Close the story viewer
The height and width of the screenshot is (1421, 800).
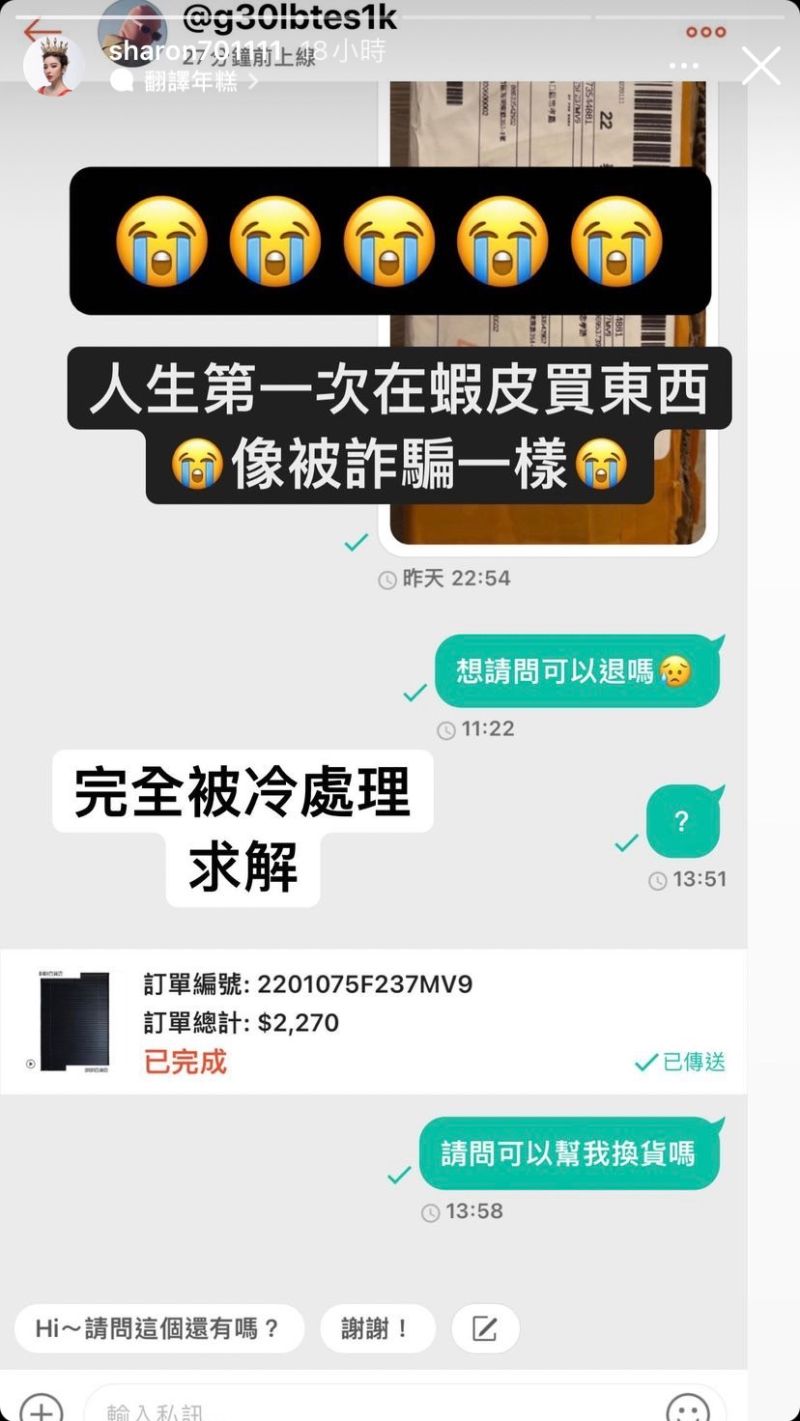[x=761, y=66]
